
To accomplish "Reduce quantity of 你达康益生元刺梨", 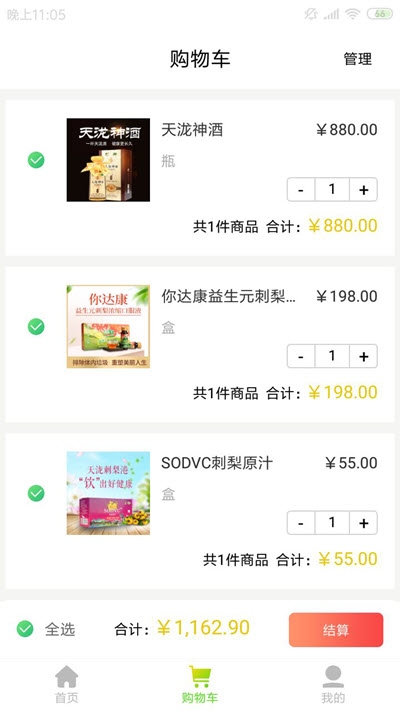I will click(301, 356).
